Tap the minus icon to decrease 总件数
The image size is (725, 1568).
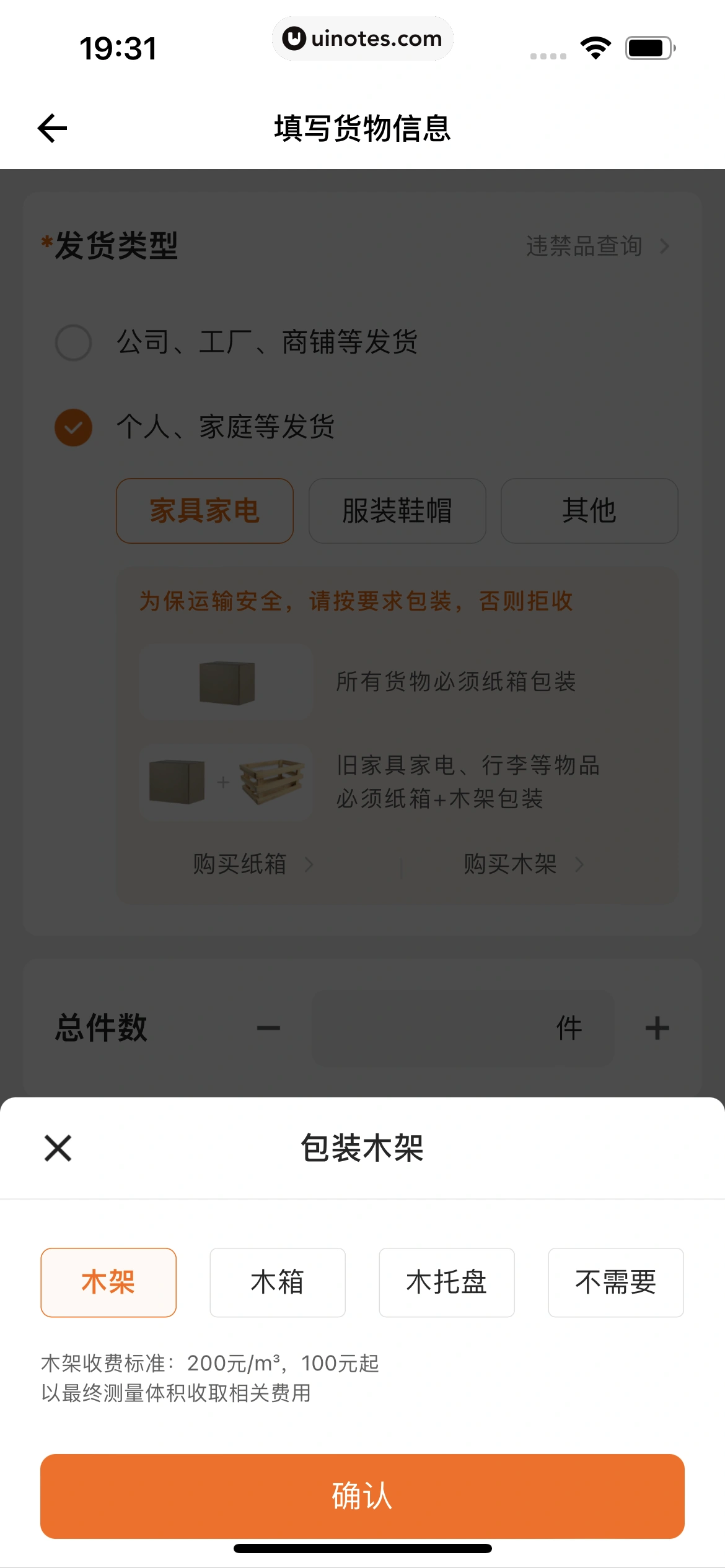click(268, 1027)
